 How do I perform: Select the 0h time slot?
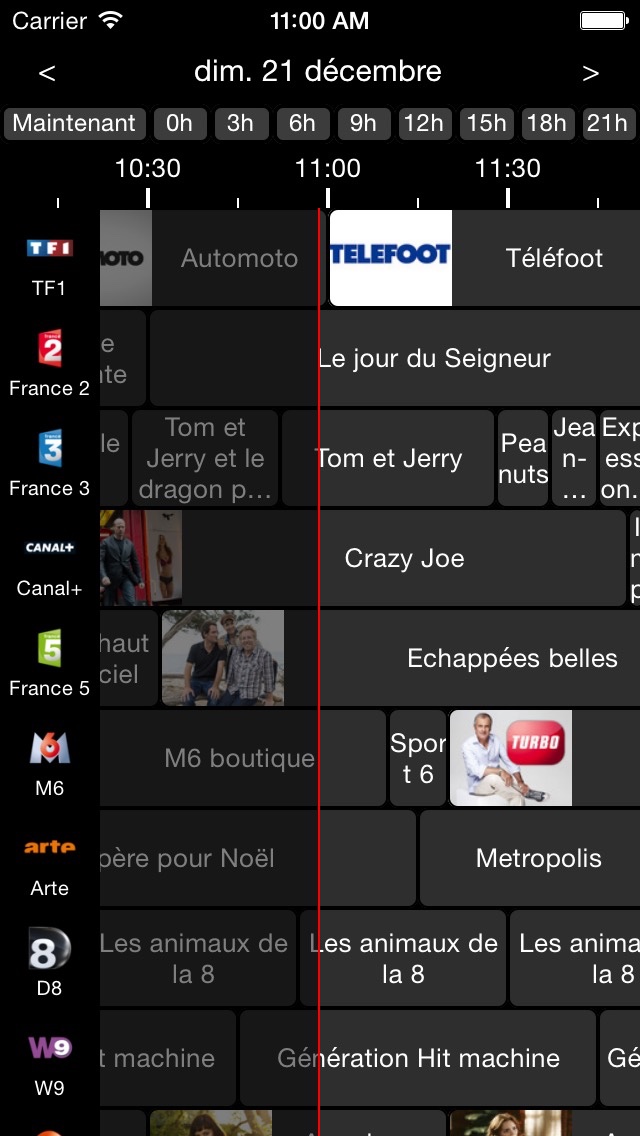(x=180, y=123)
